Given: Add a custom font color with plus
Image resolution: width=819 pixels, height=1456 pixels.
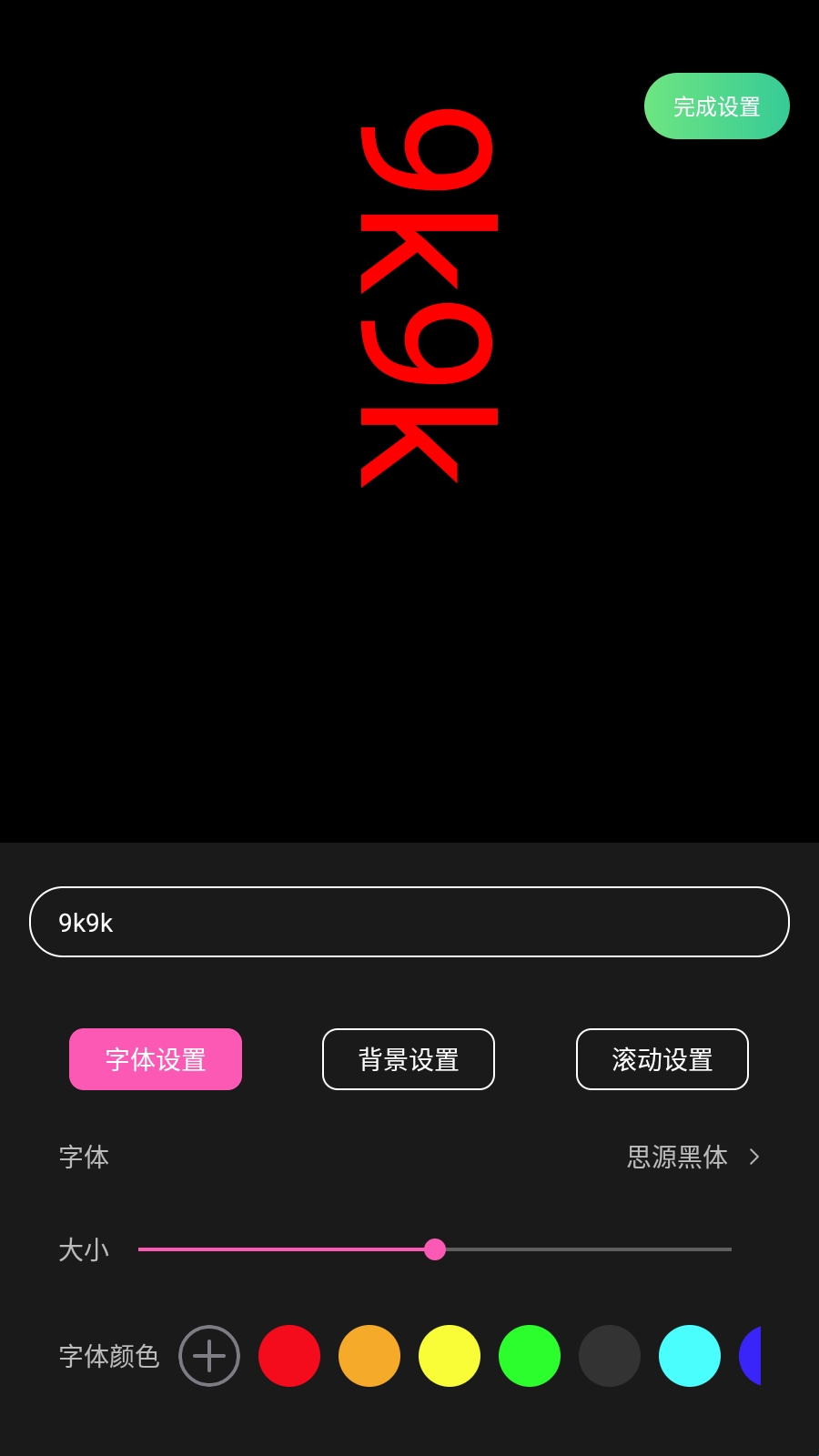Looking at the screenshot, I should click(x=209, y=1356).
